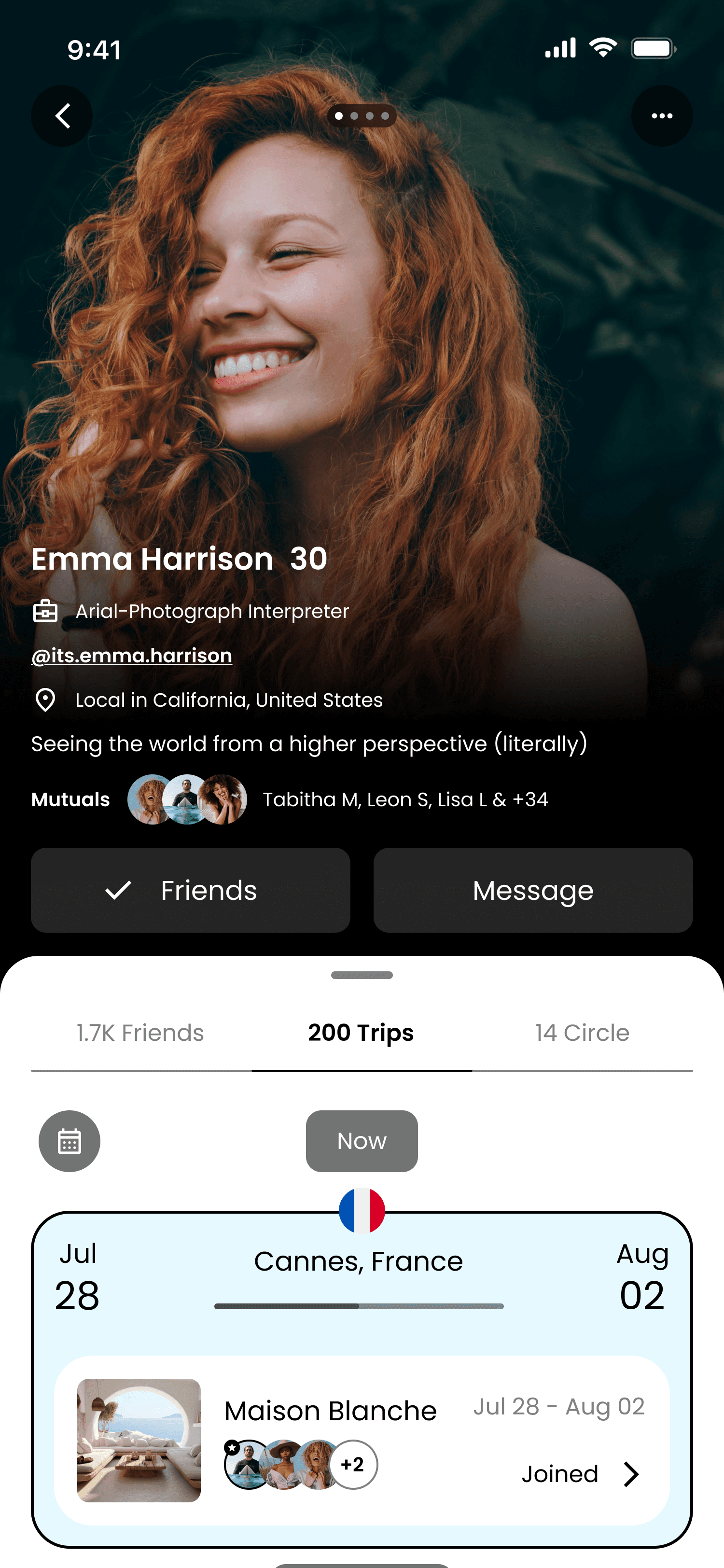Open the three-dot options menu
The image size is (724, 1568).
(661, 116)
